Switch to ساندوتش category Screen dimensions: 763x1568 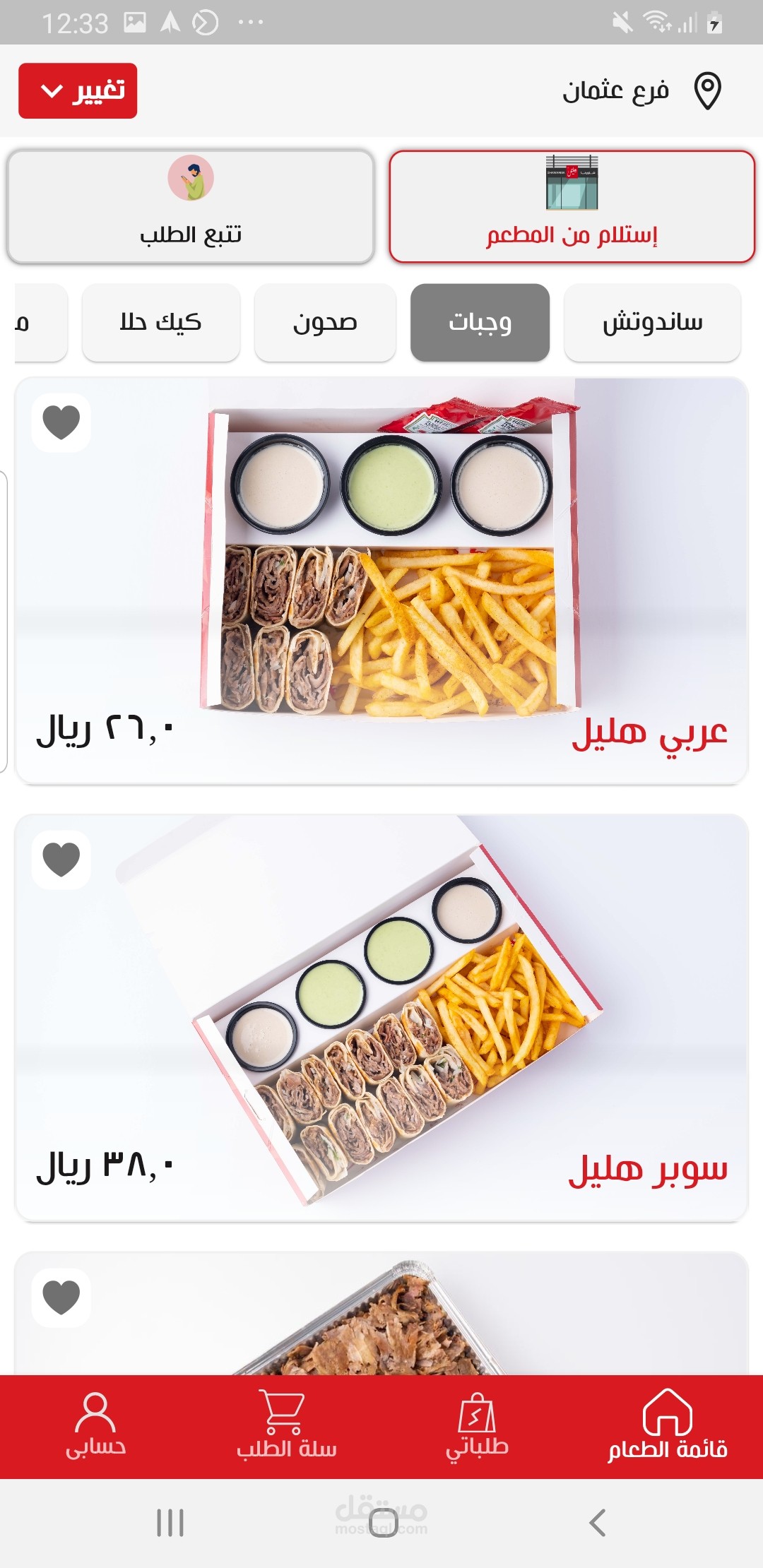coord(652,323)
